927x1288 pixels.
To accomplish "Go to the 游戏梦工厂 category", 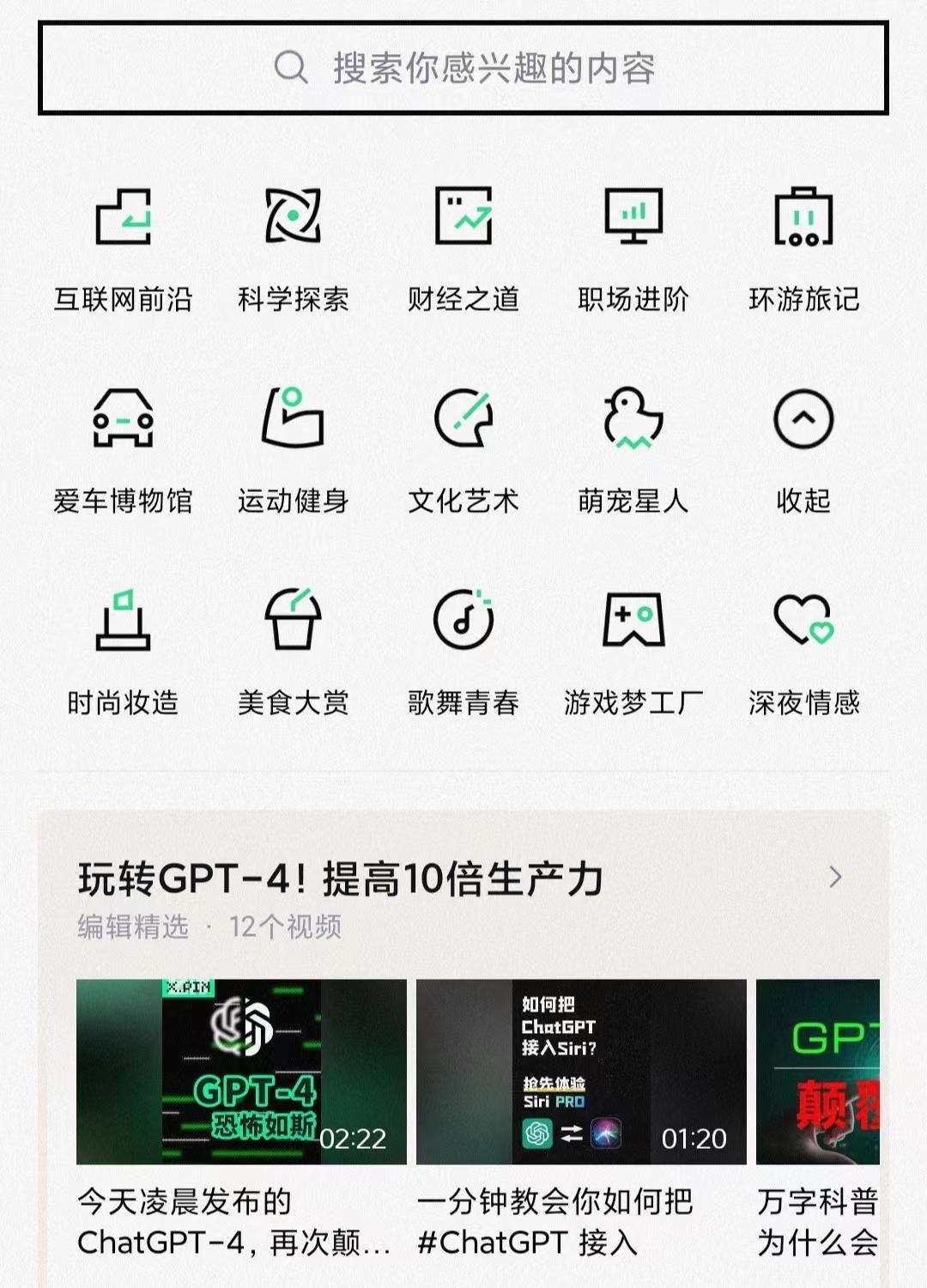I will (x=633, y=653).
